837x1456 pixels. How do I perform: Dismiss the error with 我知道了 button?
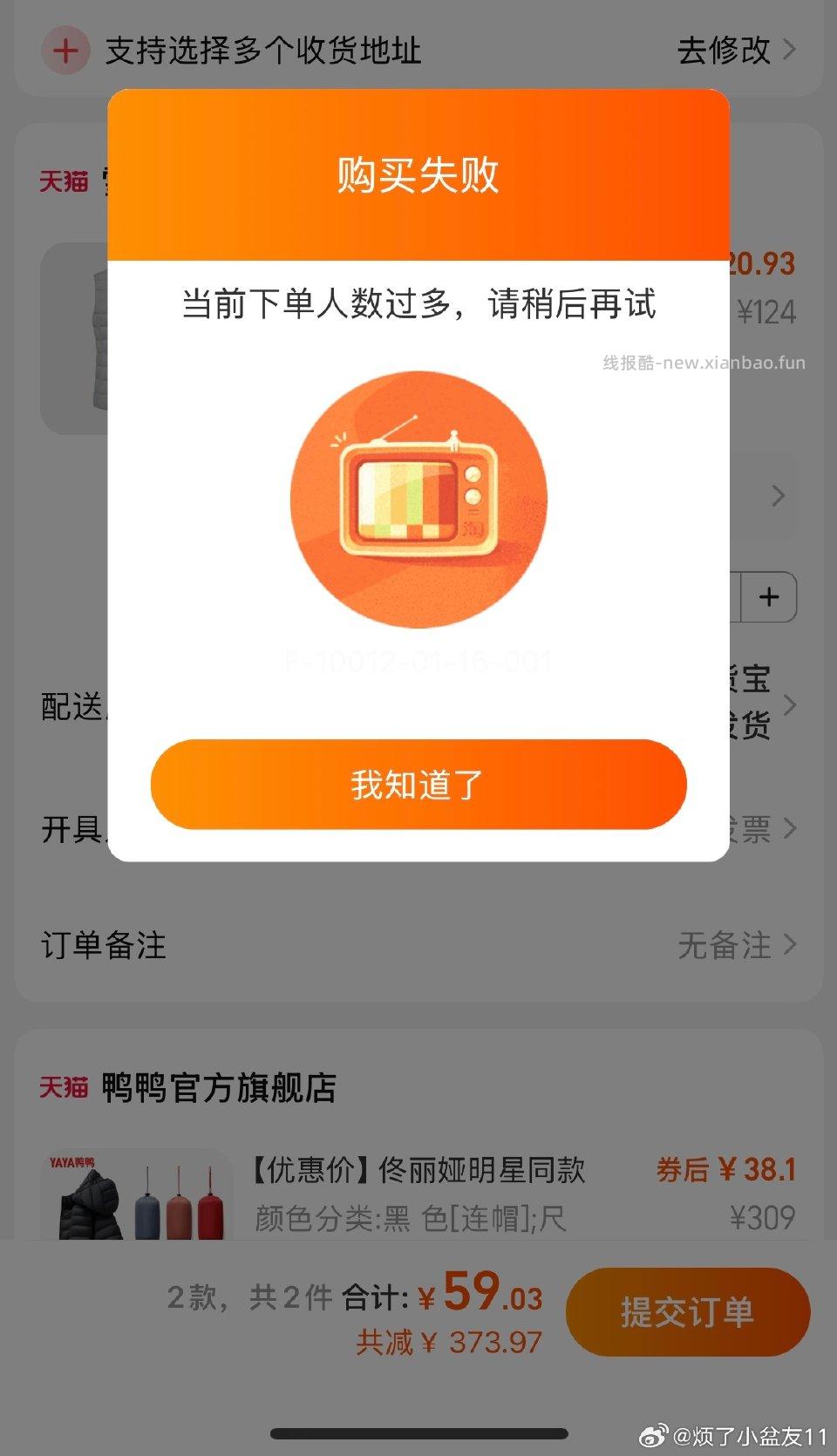point(418,785)
